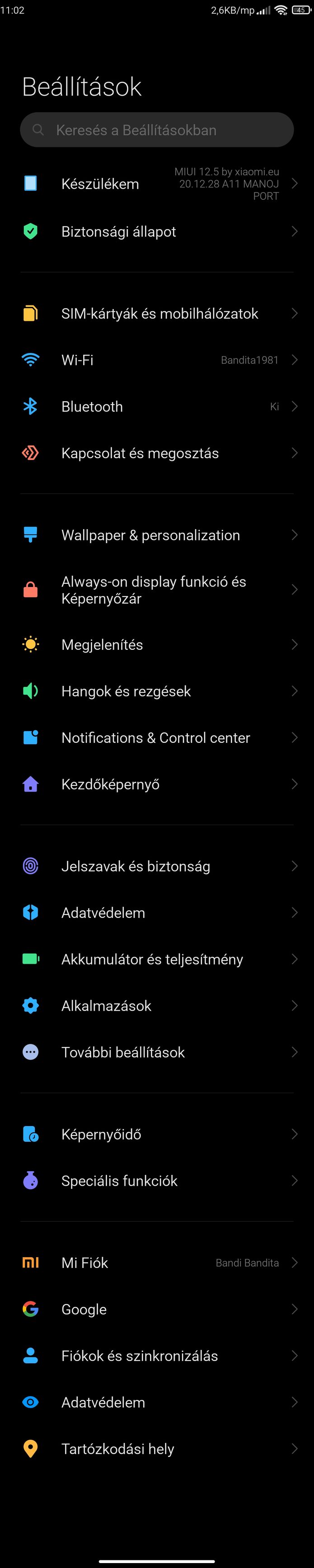Open Képernyőidő
This screenshot has width=314, height=1568.
click(156, 1134)
